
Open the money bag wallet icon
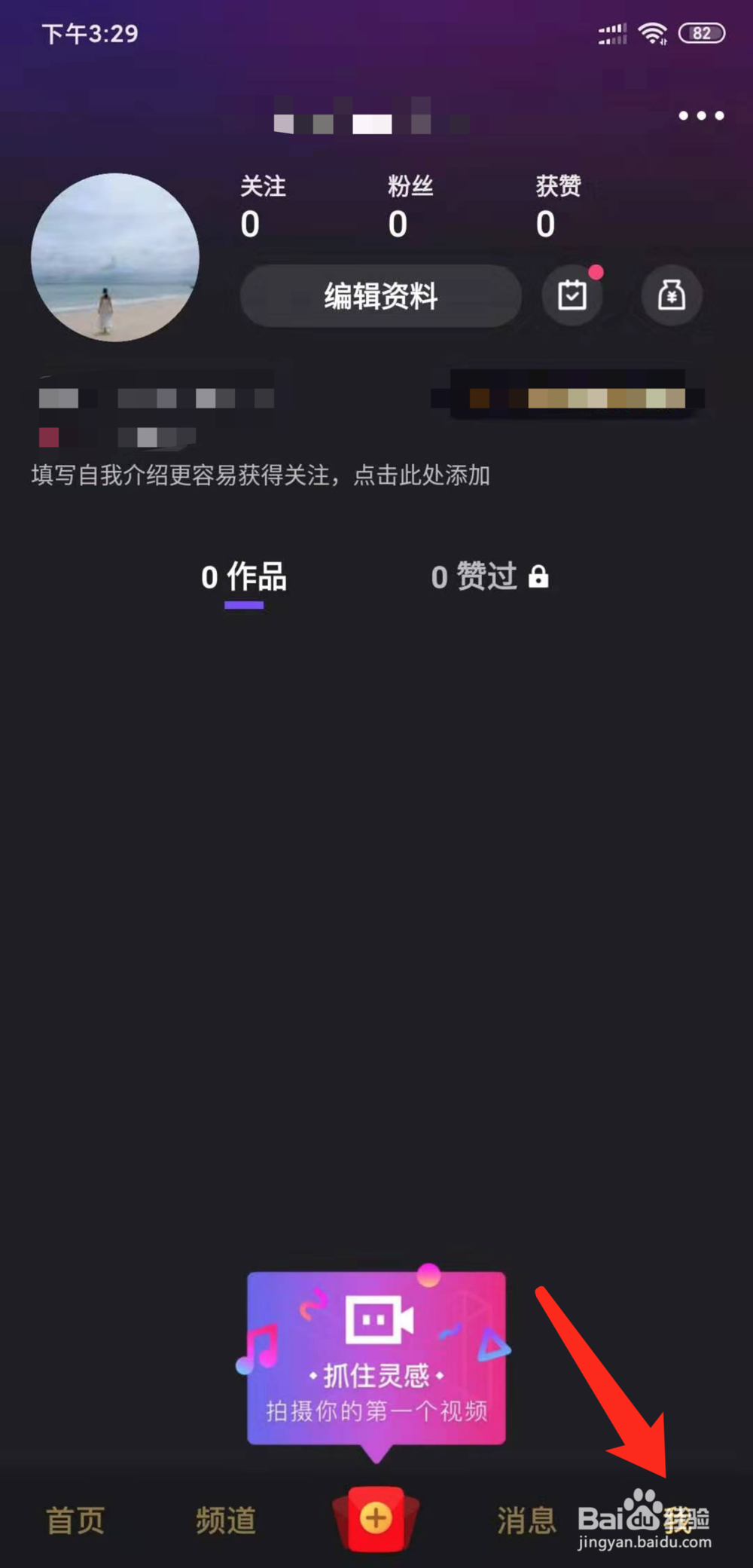[670, 296]
